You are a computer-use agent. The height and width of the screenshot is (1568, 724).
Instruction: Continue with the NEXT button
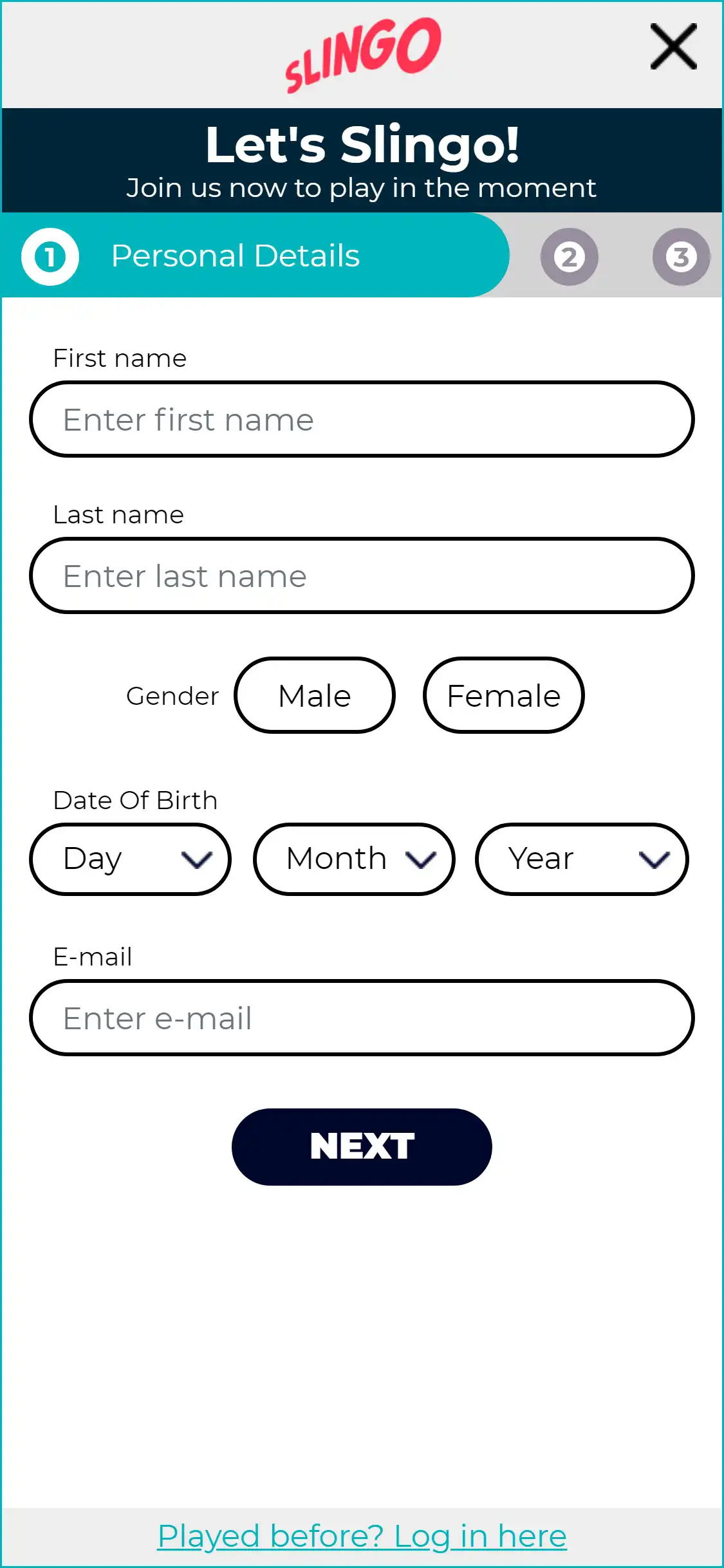click(x=362, y=1146)
